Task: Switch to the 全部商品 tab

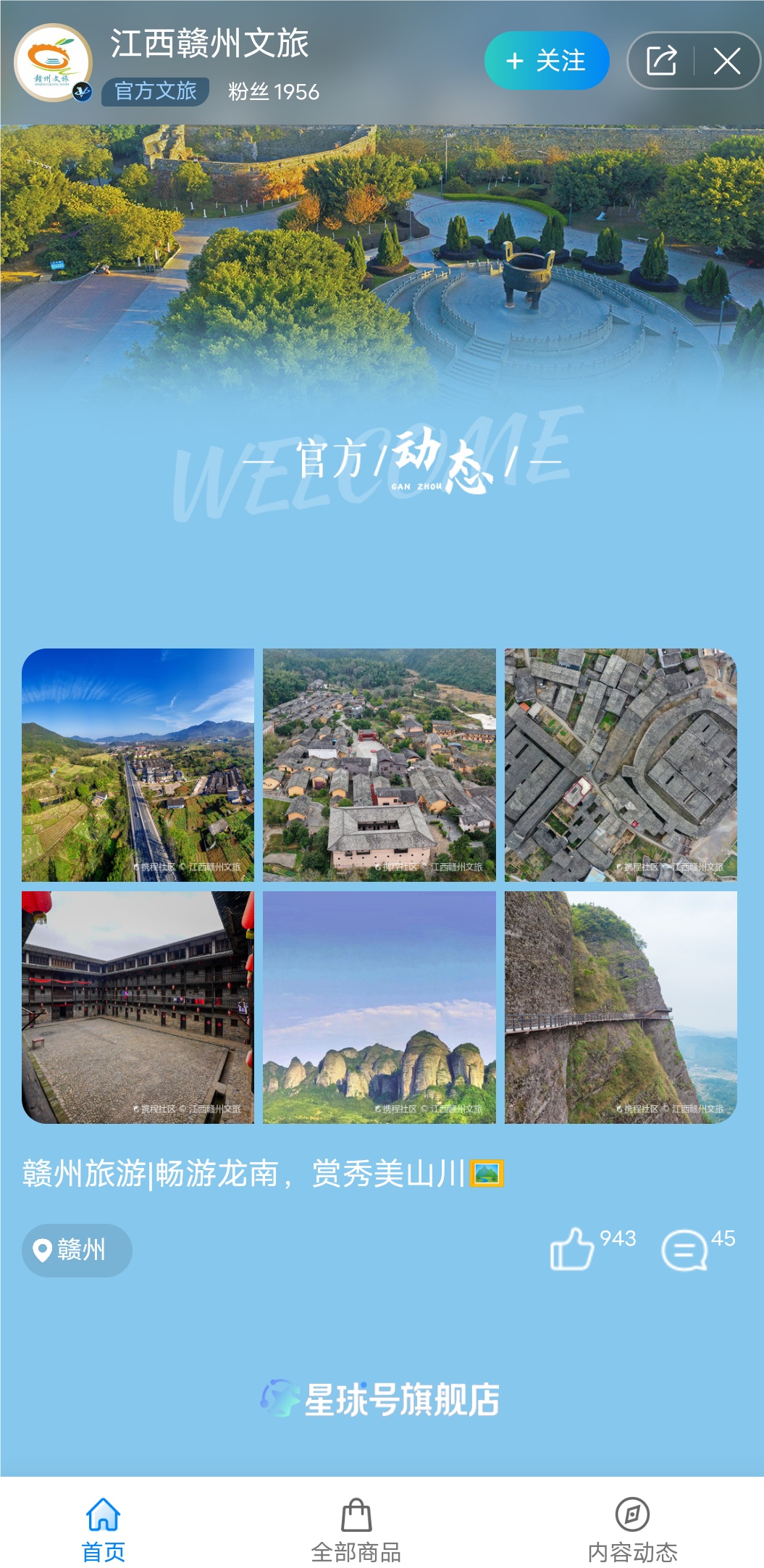Action: [356, 1530]
